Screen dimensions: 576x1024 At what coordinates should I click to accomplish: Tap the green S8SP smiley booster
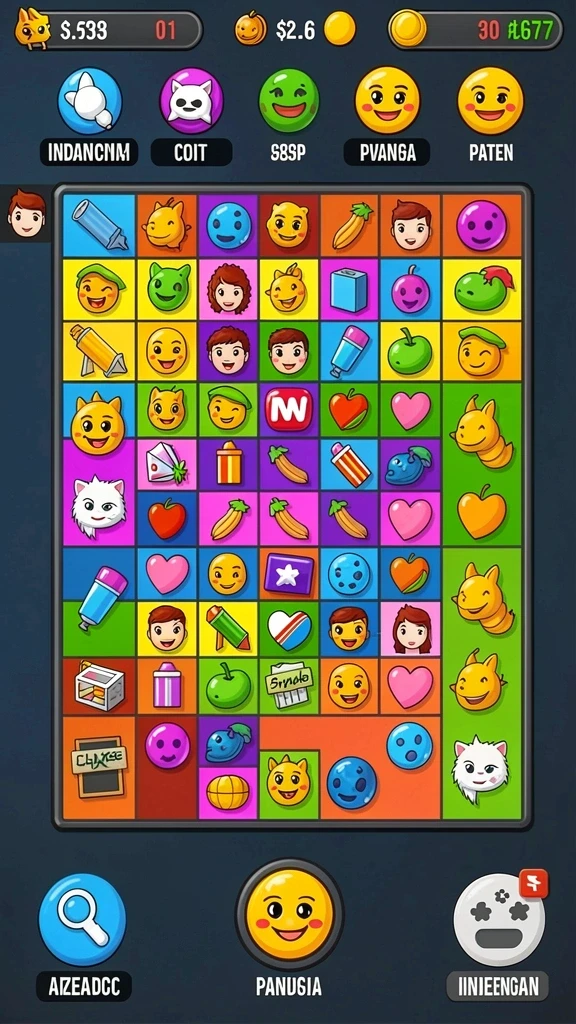click(289, 101)
